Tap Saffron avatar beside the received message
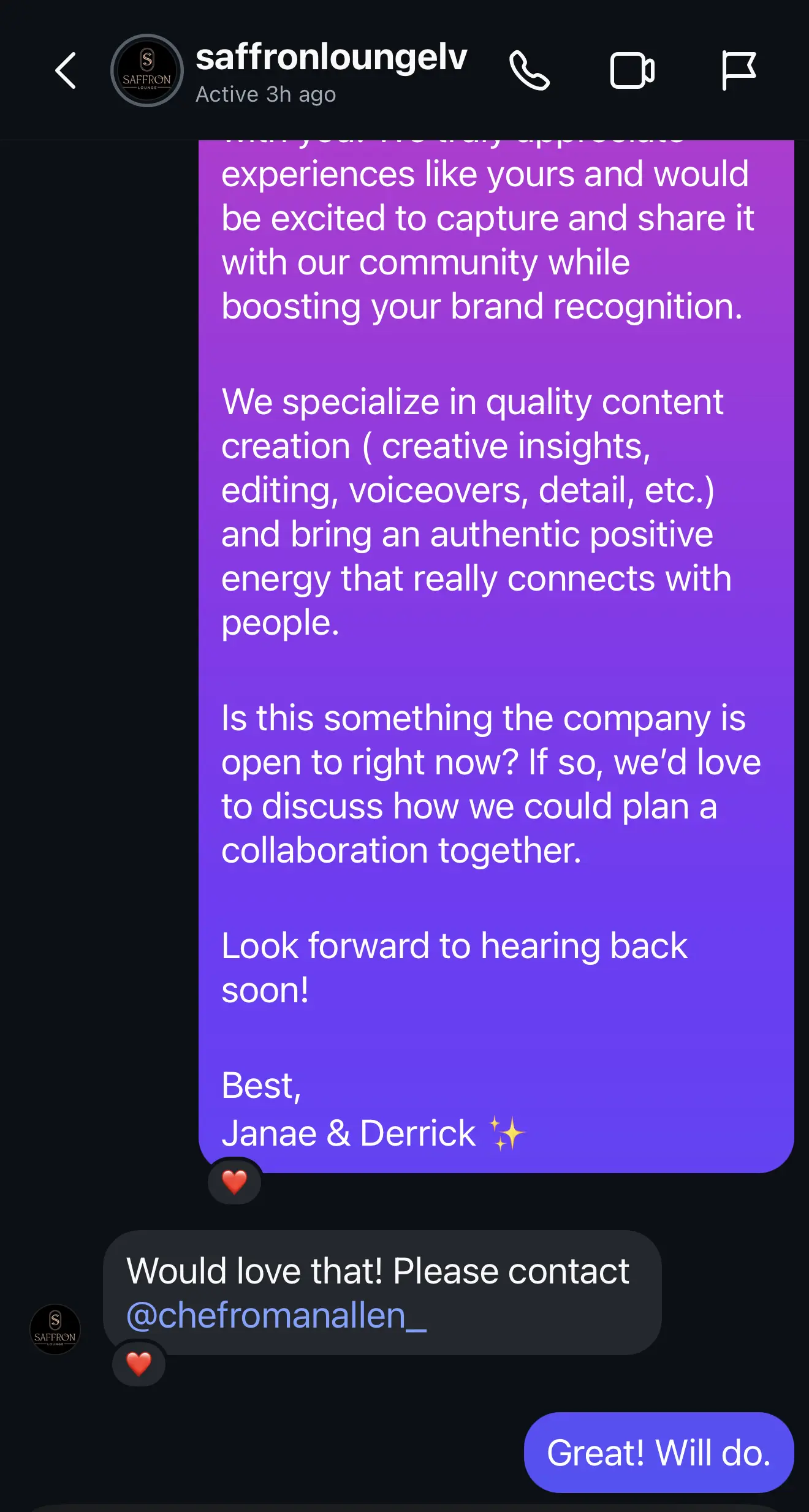Viewport: 809px width, 1512px height. [55, 1329]
